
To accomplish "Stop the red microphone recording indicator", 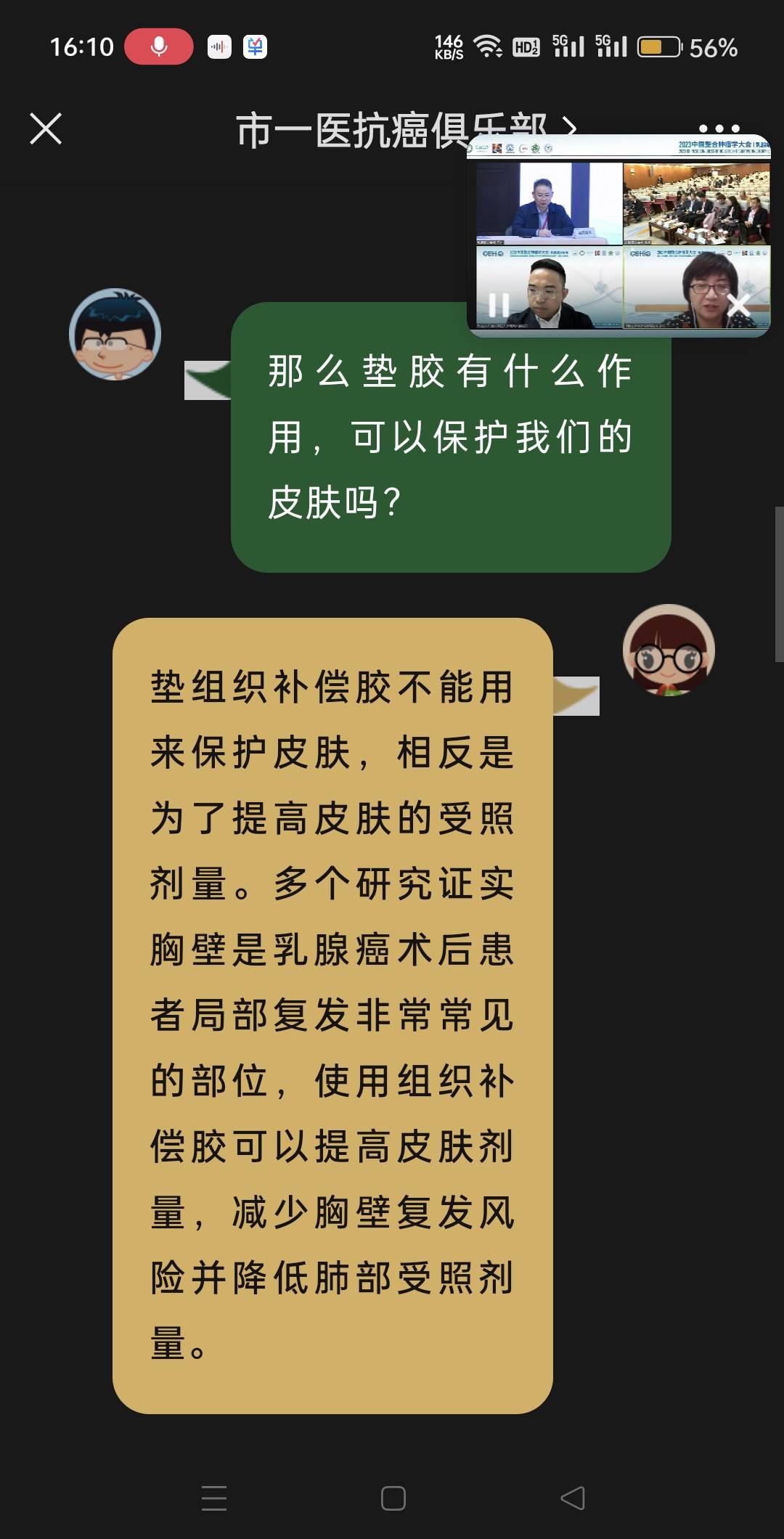I will 158,46.
